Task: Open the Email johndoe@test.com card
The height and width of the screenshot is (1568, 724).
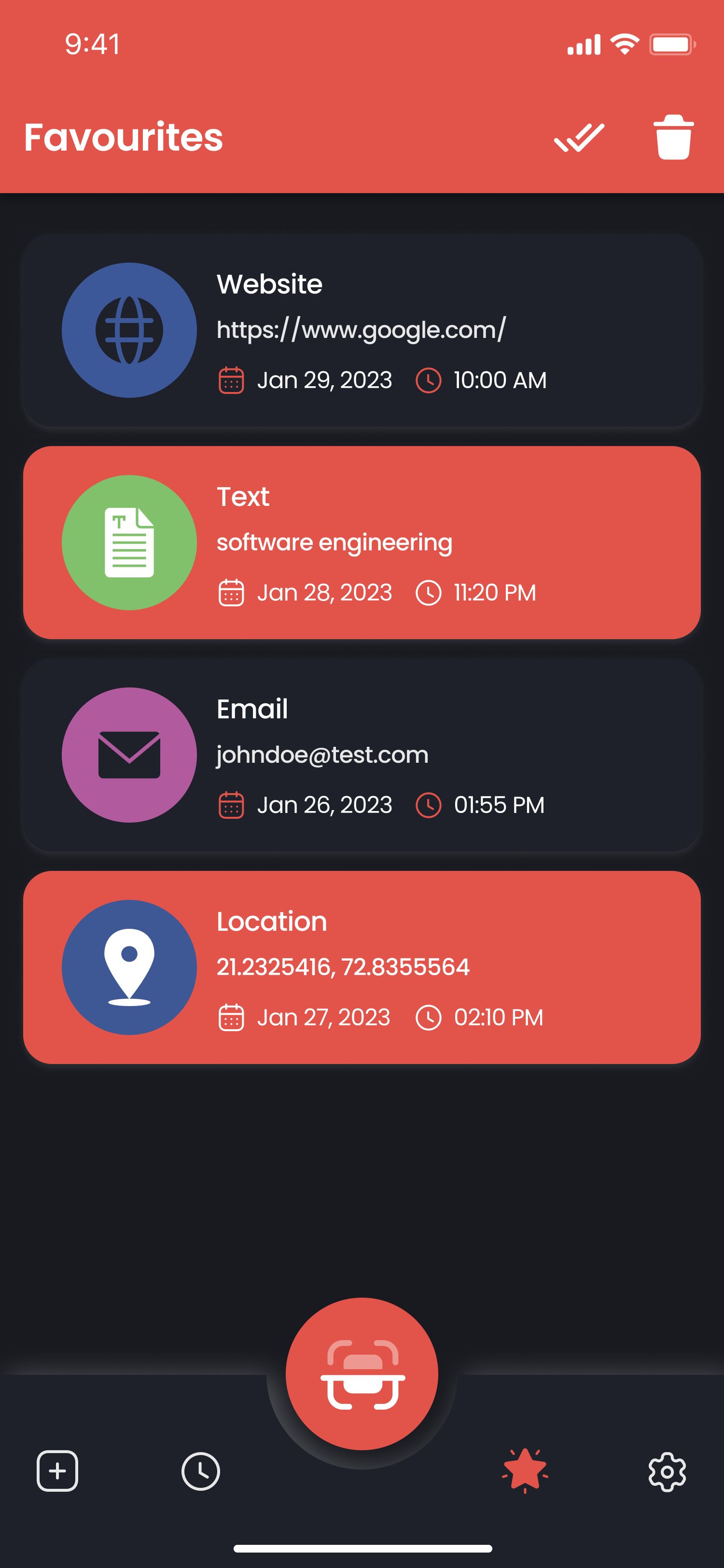Action: (362, 755)
